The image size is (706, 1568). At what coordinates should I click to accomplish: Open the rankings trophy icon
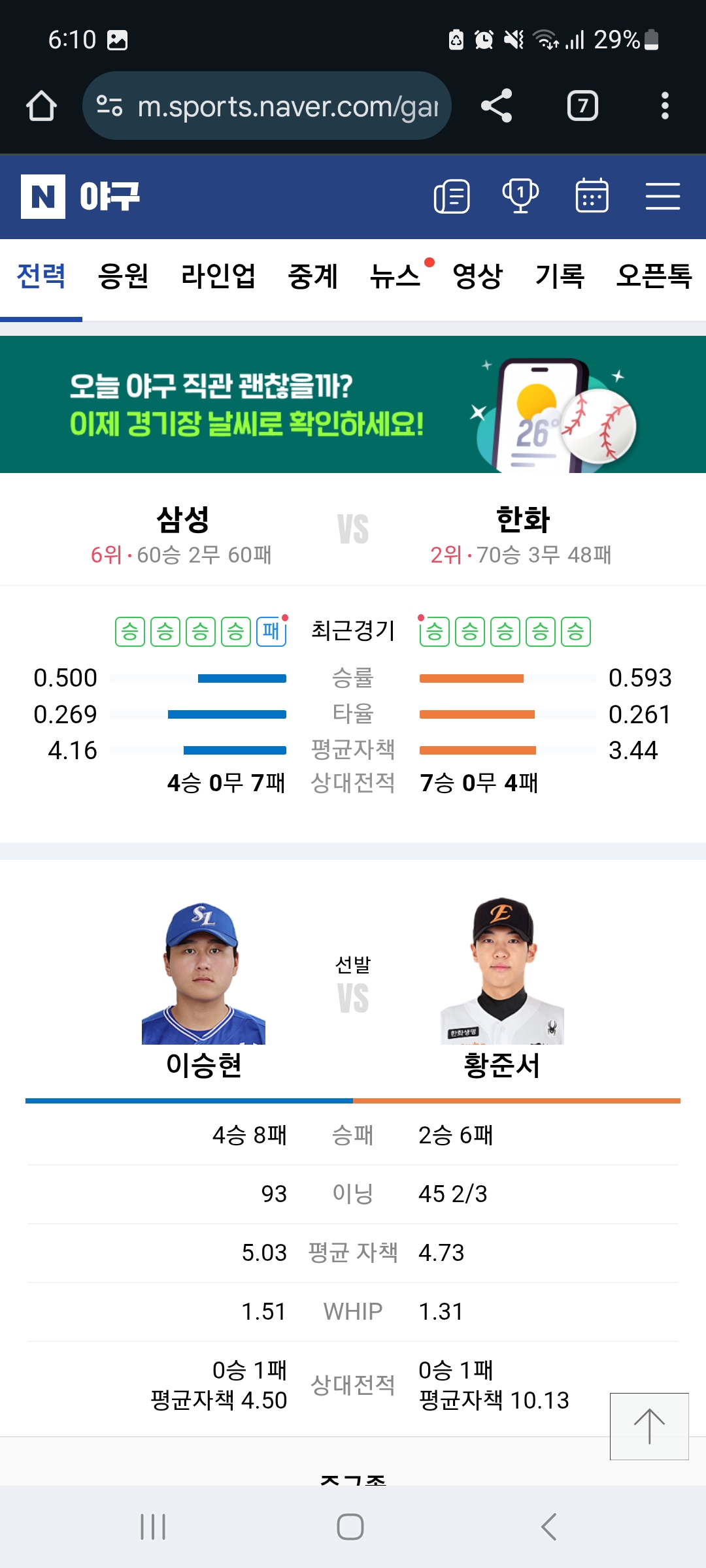(520, 197)
